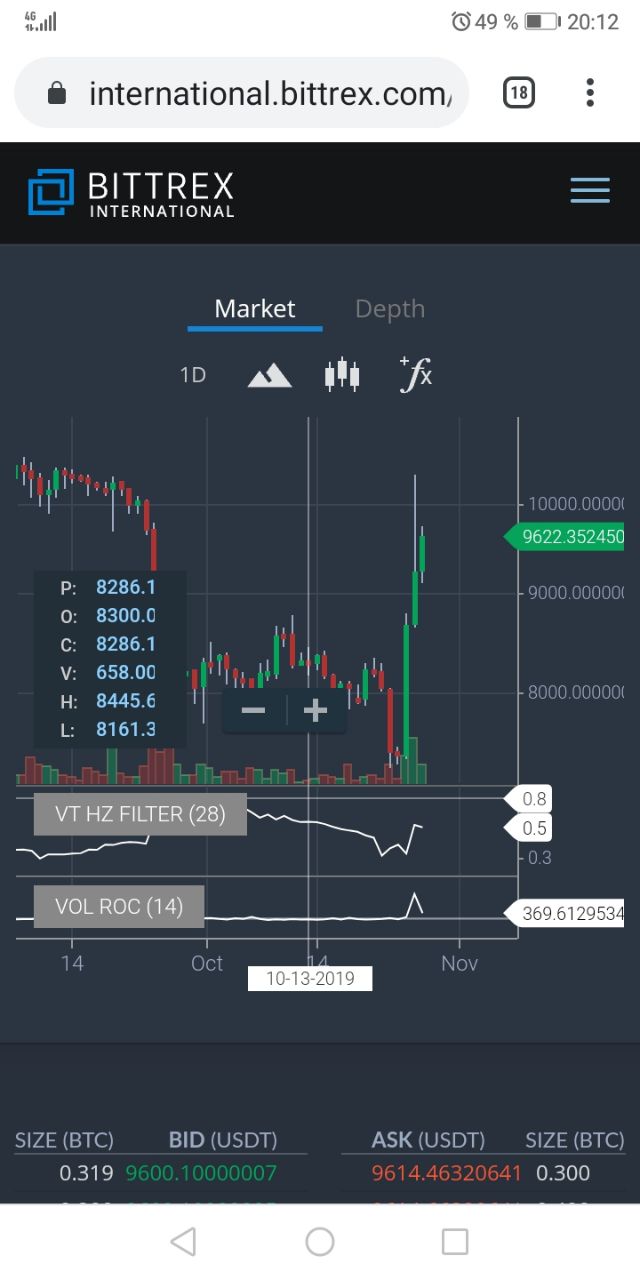Open VOL ROC (14) indicator settings
The image size is (640, 1280).
(119, 907)
